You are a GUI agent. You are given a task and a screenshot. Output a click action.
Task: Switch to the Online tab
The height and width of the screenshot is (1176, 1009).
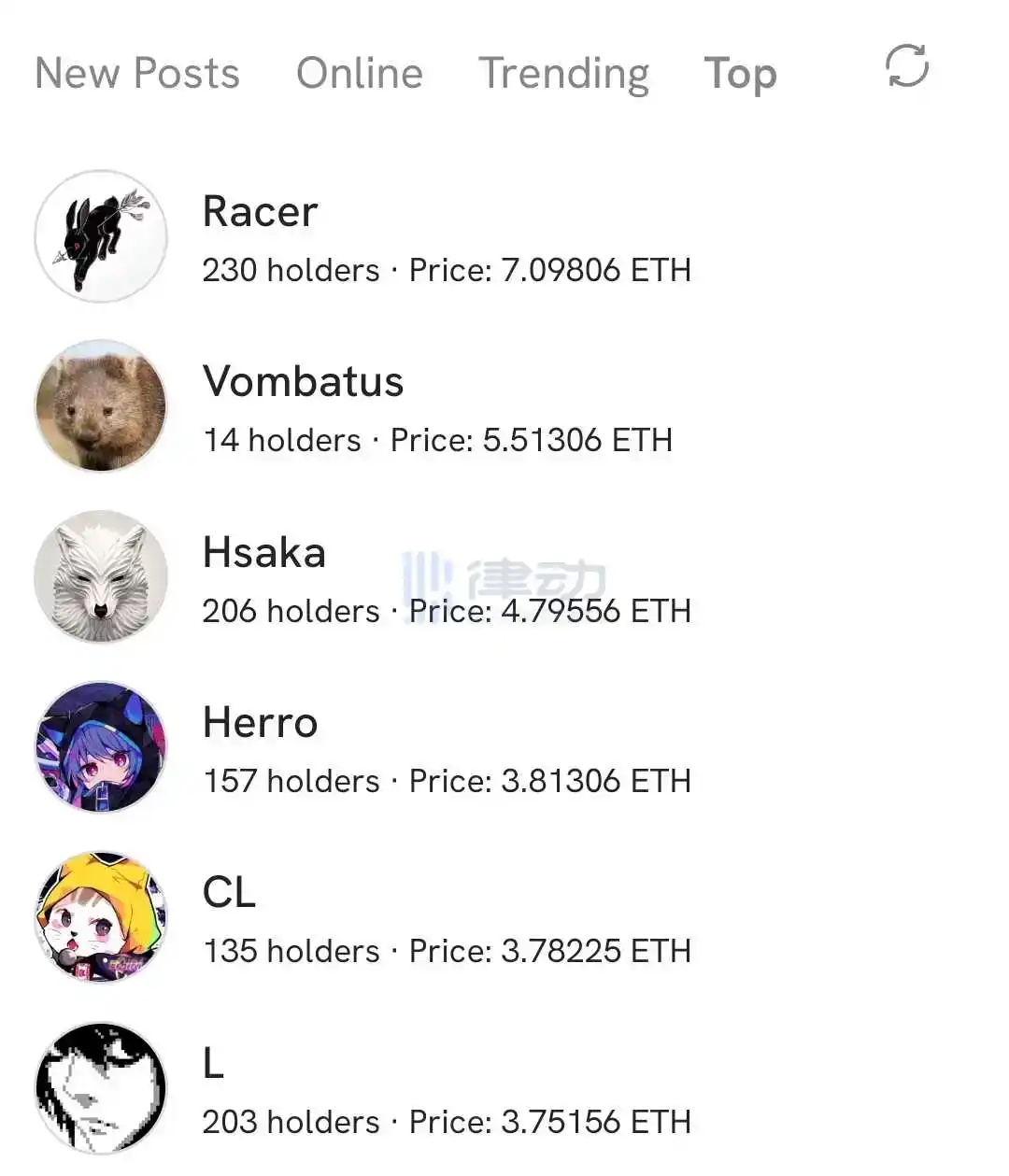click(x=360, y=74)
